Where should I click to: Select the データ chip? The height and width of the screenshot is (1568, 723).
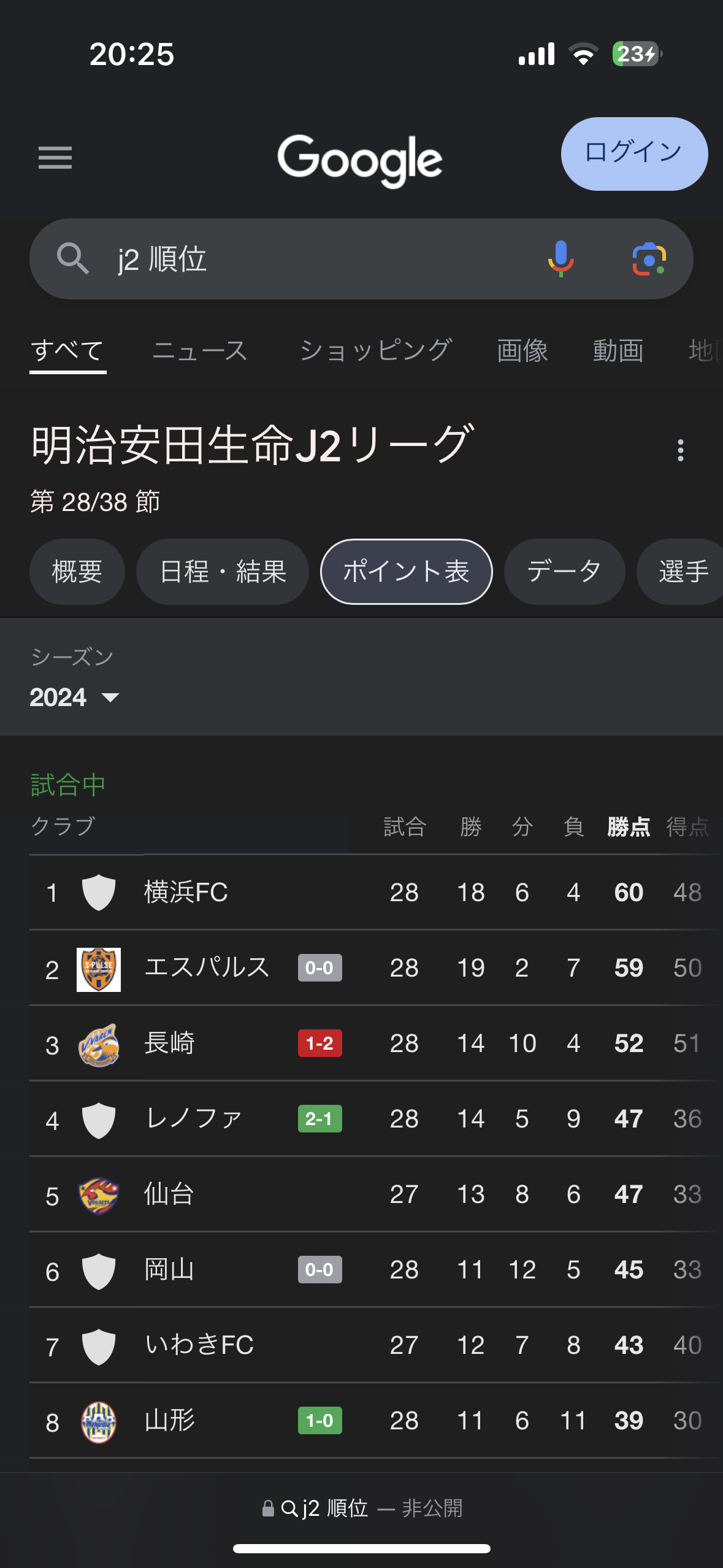[564, 572]
